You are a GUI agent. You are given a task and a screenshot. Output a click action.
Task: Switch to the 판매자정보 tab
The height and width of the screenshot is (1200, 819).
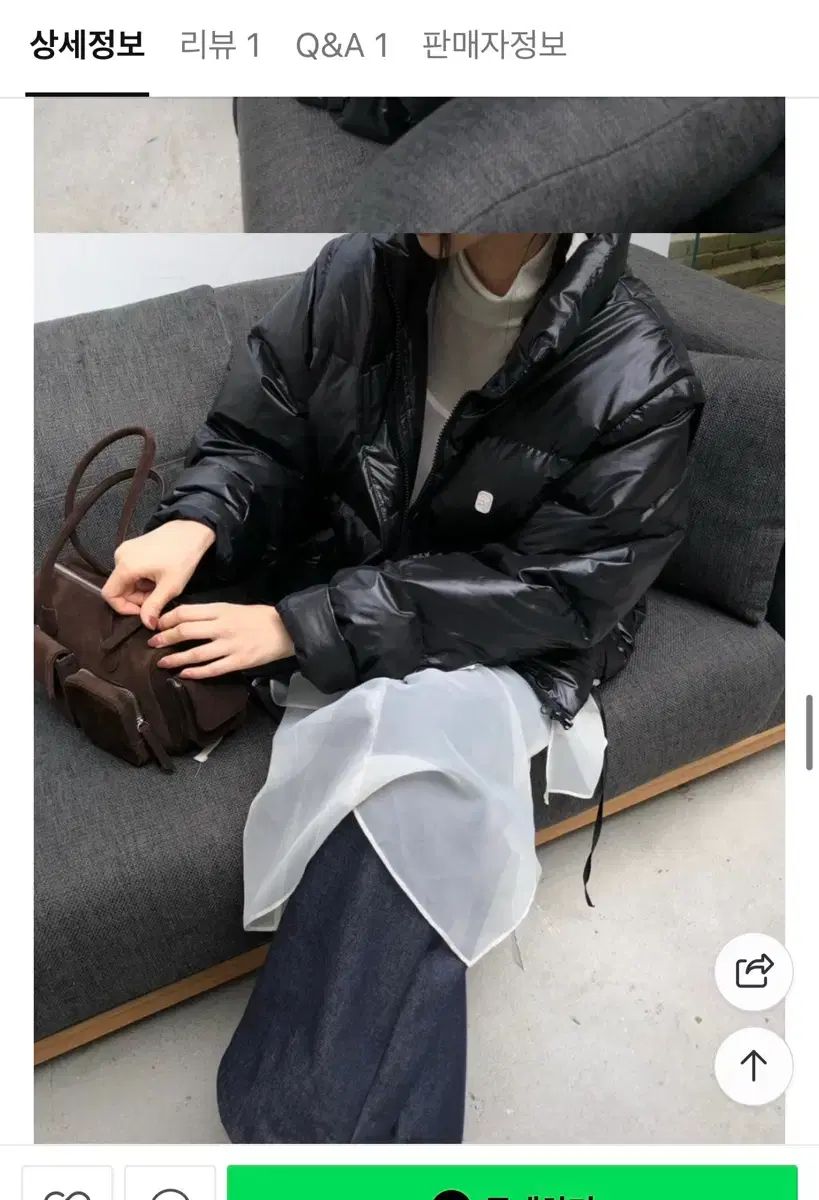[x=494, y=45]
